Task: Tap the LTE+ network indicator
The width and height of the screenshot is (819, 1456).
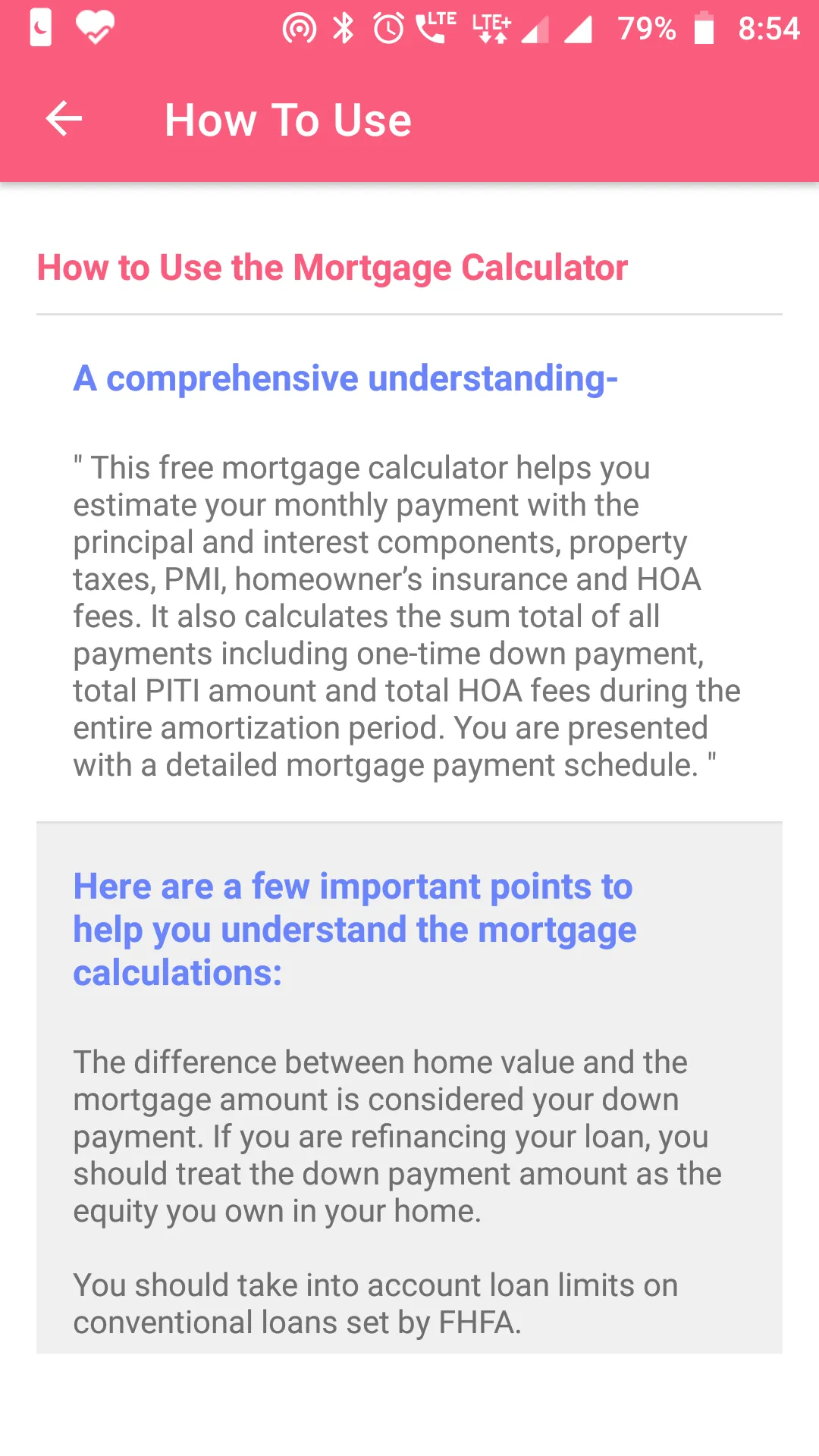Action: 490,29
